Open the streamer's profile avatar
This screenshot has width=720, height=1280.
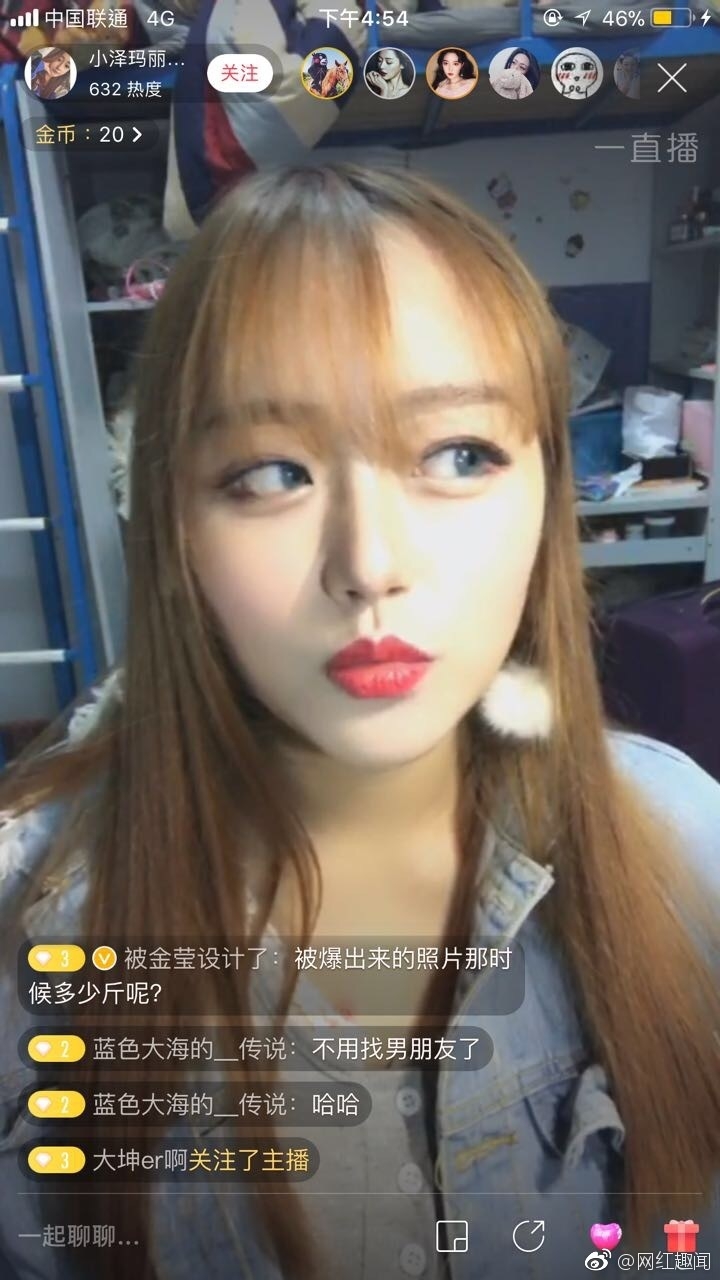click(x=51, y=74)
